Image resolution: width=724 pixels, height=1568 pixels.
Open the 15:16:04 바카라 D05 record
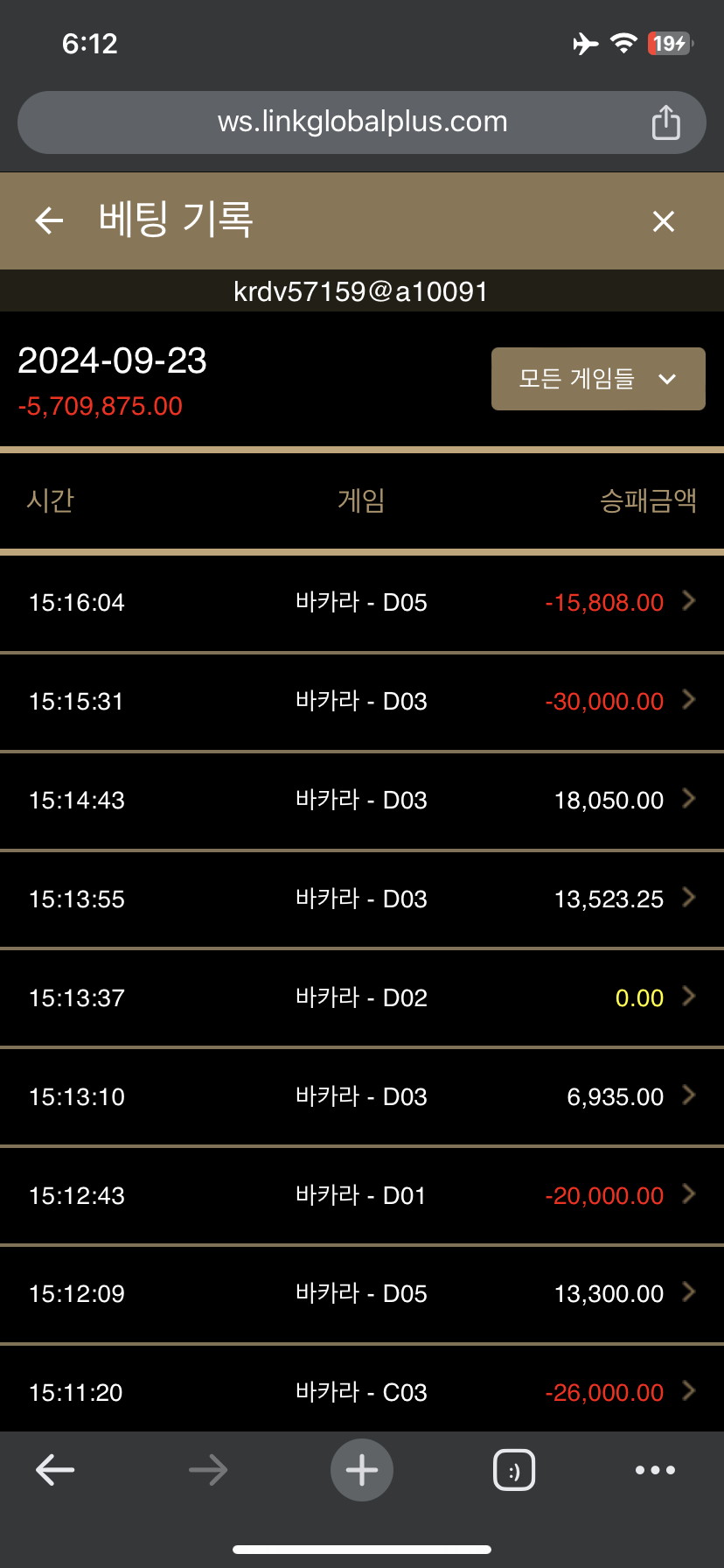click(362, 603)
